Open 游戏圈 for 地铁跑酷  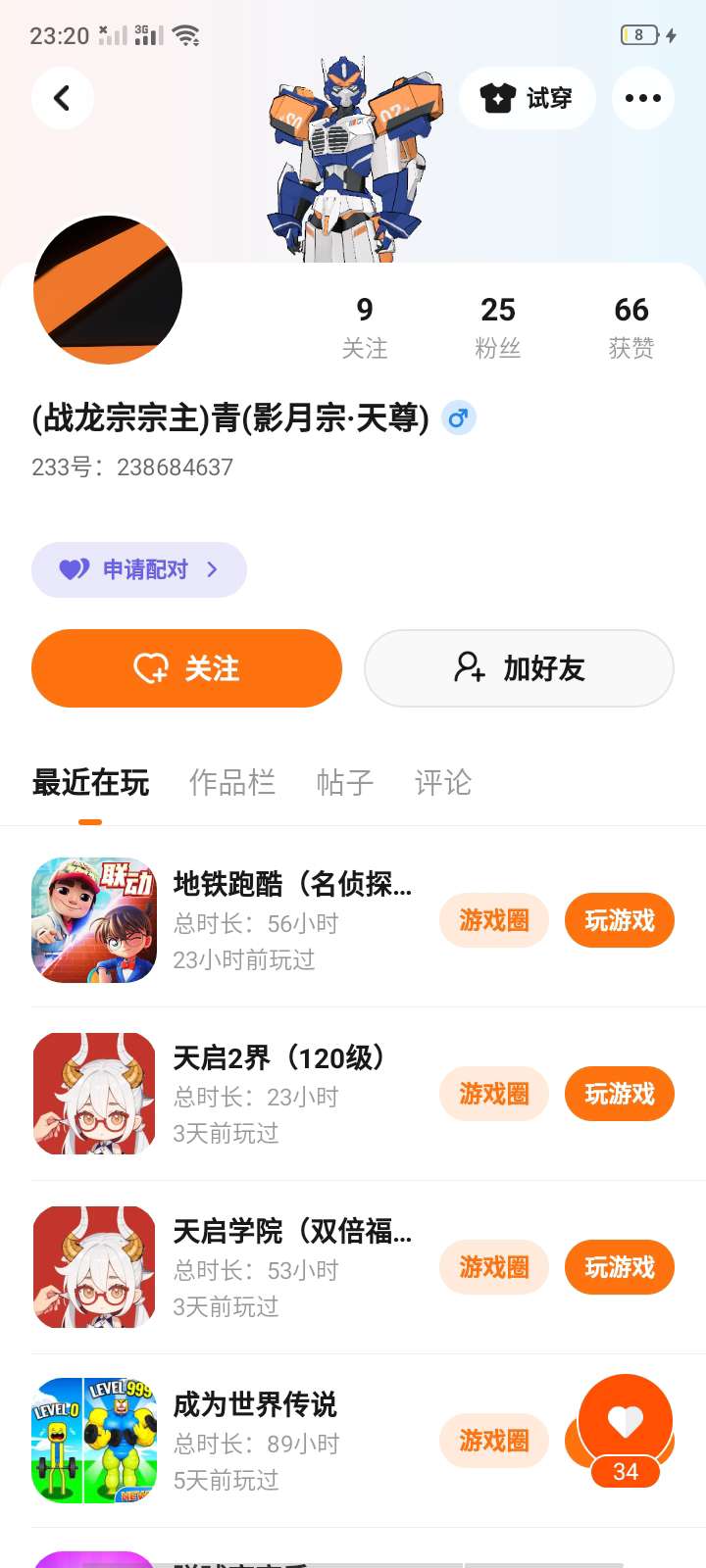[494, 920]
